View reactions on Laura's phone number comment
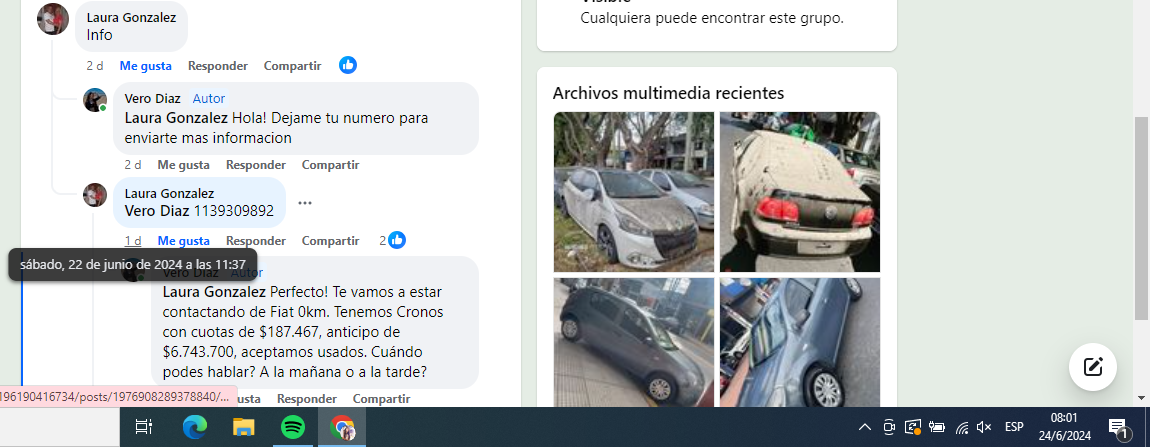This screenshot has width=1150, height=447. (393, 241)
